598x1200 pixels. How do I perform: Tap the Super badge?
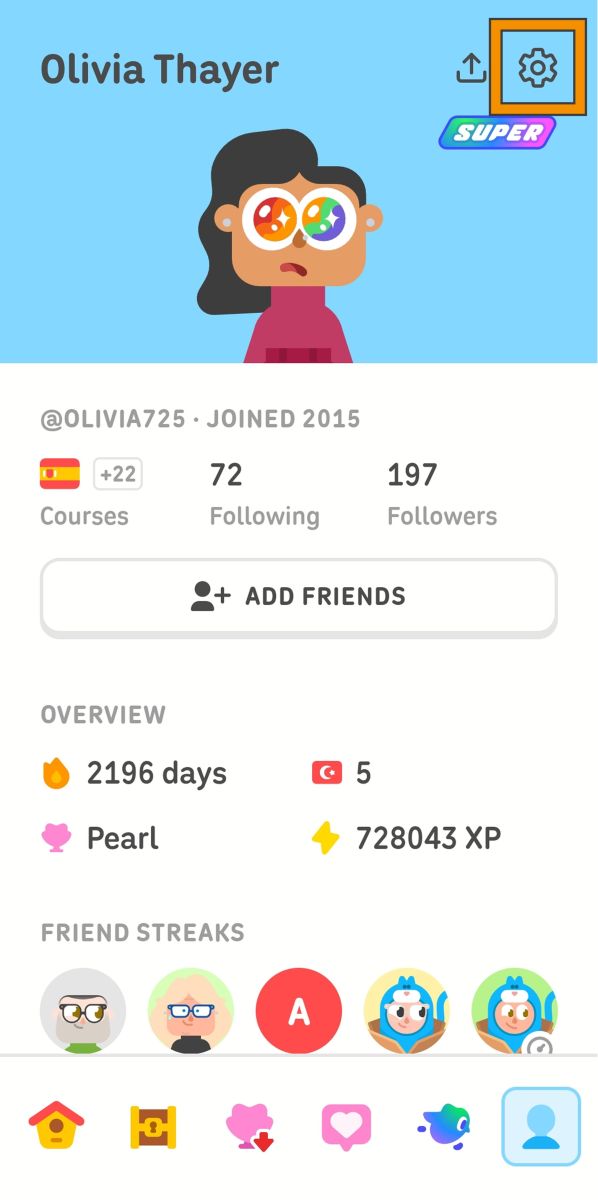(497, 132)
